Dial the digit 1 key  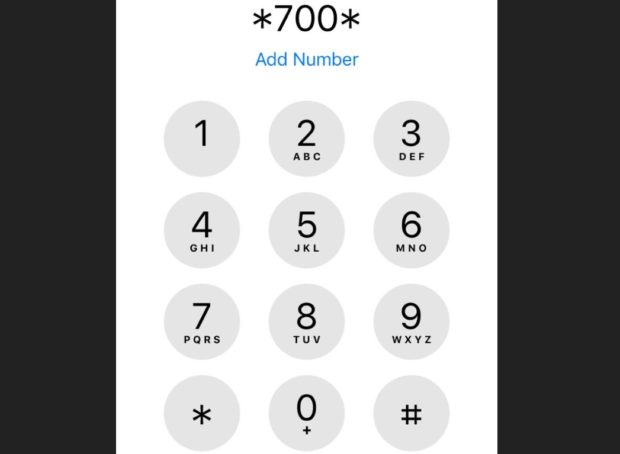202,139
